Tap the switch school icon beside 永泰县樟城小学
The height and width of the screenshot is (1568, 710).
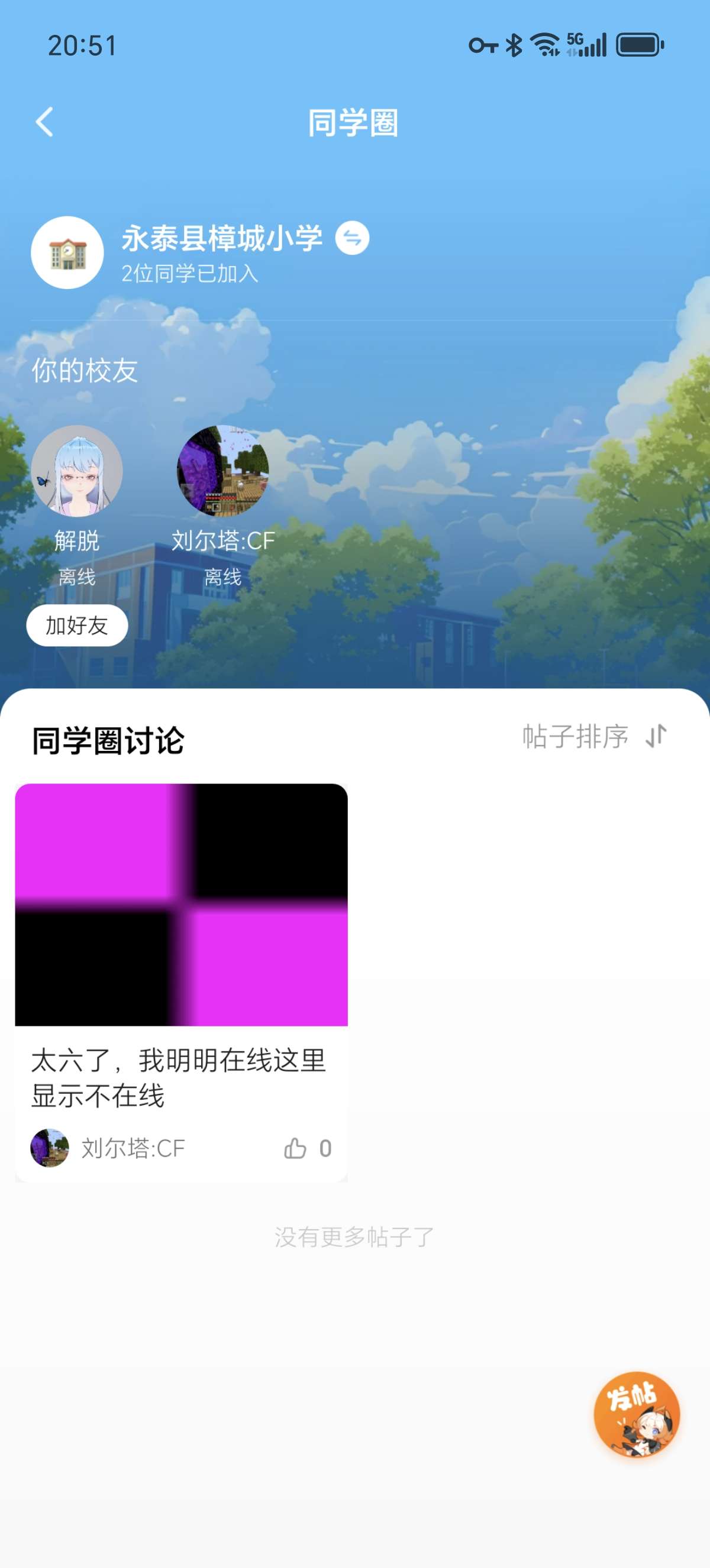(x=352, y=238)
